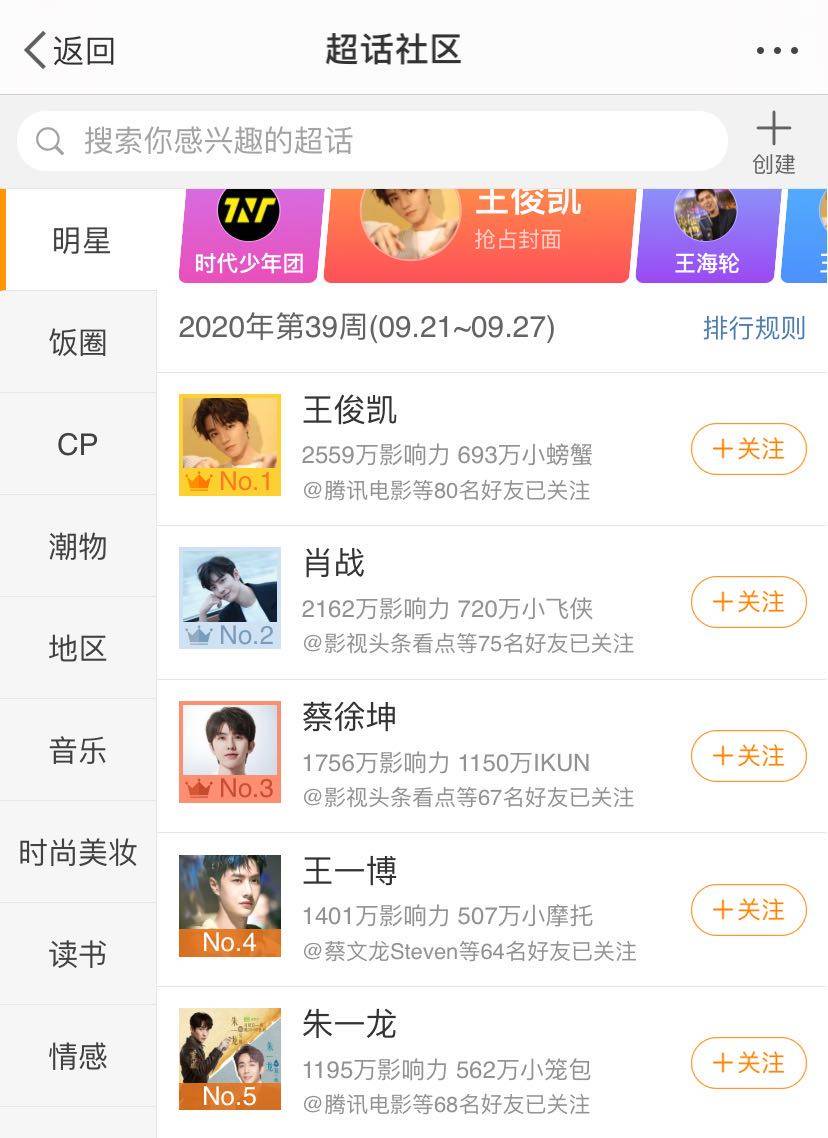
Task: Switch to the 饭圈 category
Action: [78, 343]
